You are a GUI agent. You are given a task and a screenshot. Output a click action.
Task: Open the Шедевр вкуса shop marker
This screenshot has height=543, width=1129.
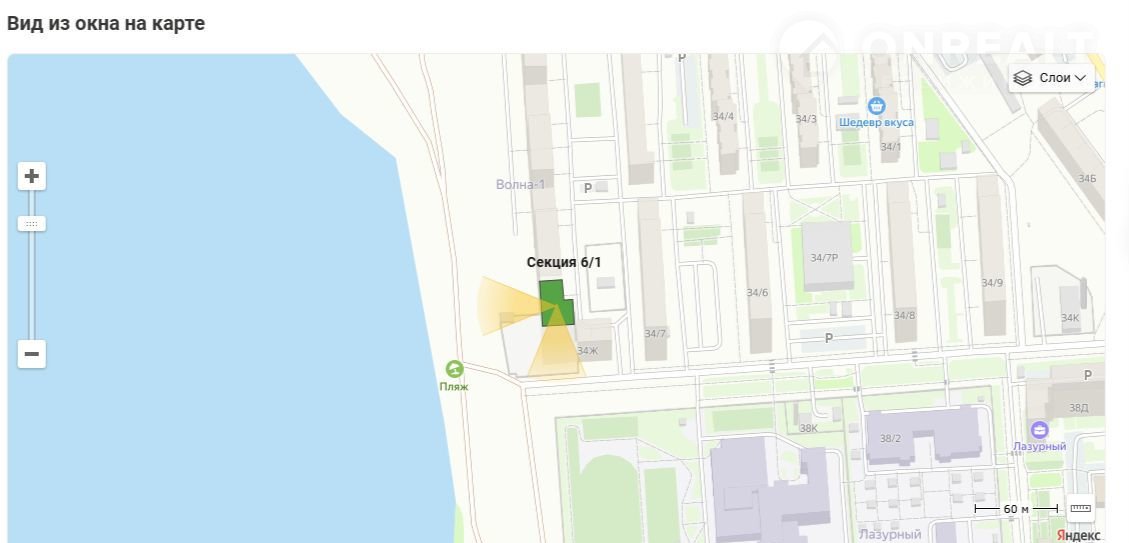tap(877, 106)
